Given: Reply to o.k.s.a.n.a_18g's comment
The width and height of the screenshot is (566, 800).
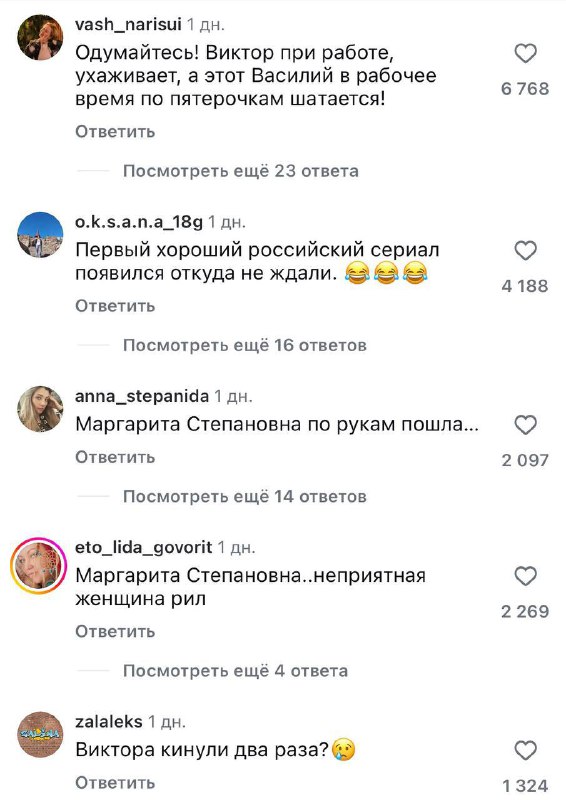Looking at the screenshot, I should coord(115,306).
